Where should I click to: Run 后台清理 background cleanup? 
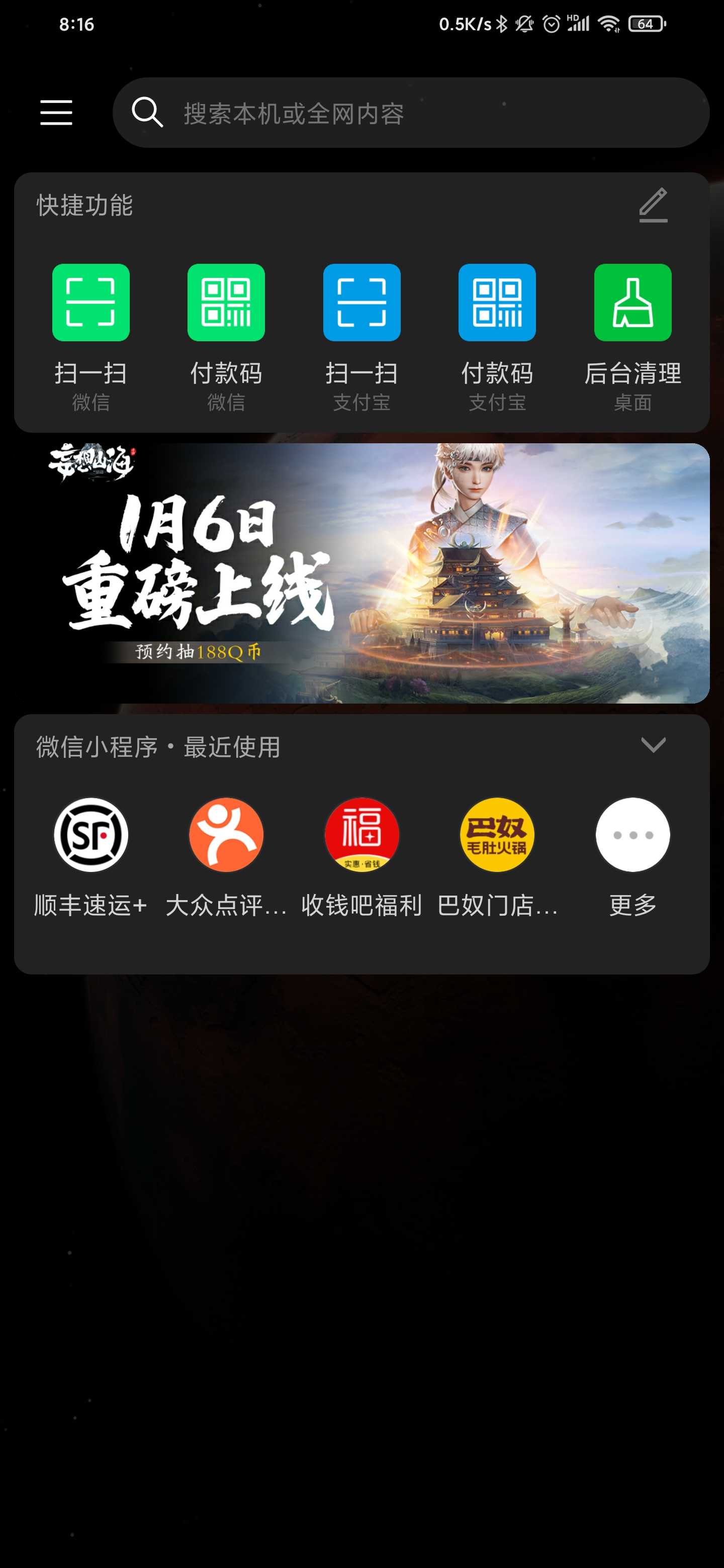pyautogui.click(x=632, y=337)
